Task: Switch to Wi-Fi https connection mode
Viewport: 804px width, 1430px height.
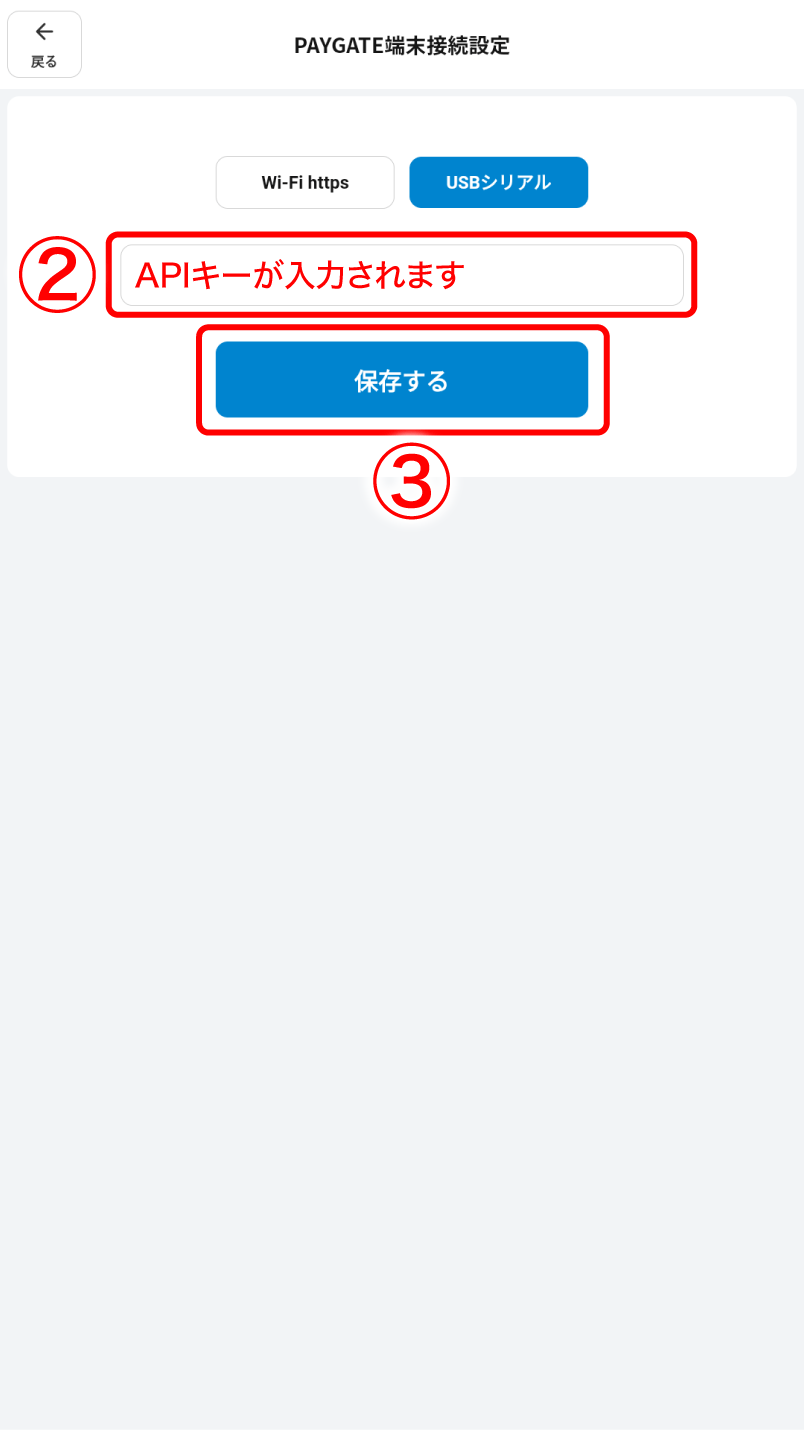Action: click(x=305, y=183)
